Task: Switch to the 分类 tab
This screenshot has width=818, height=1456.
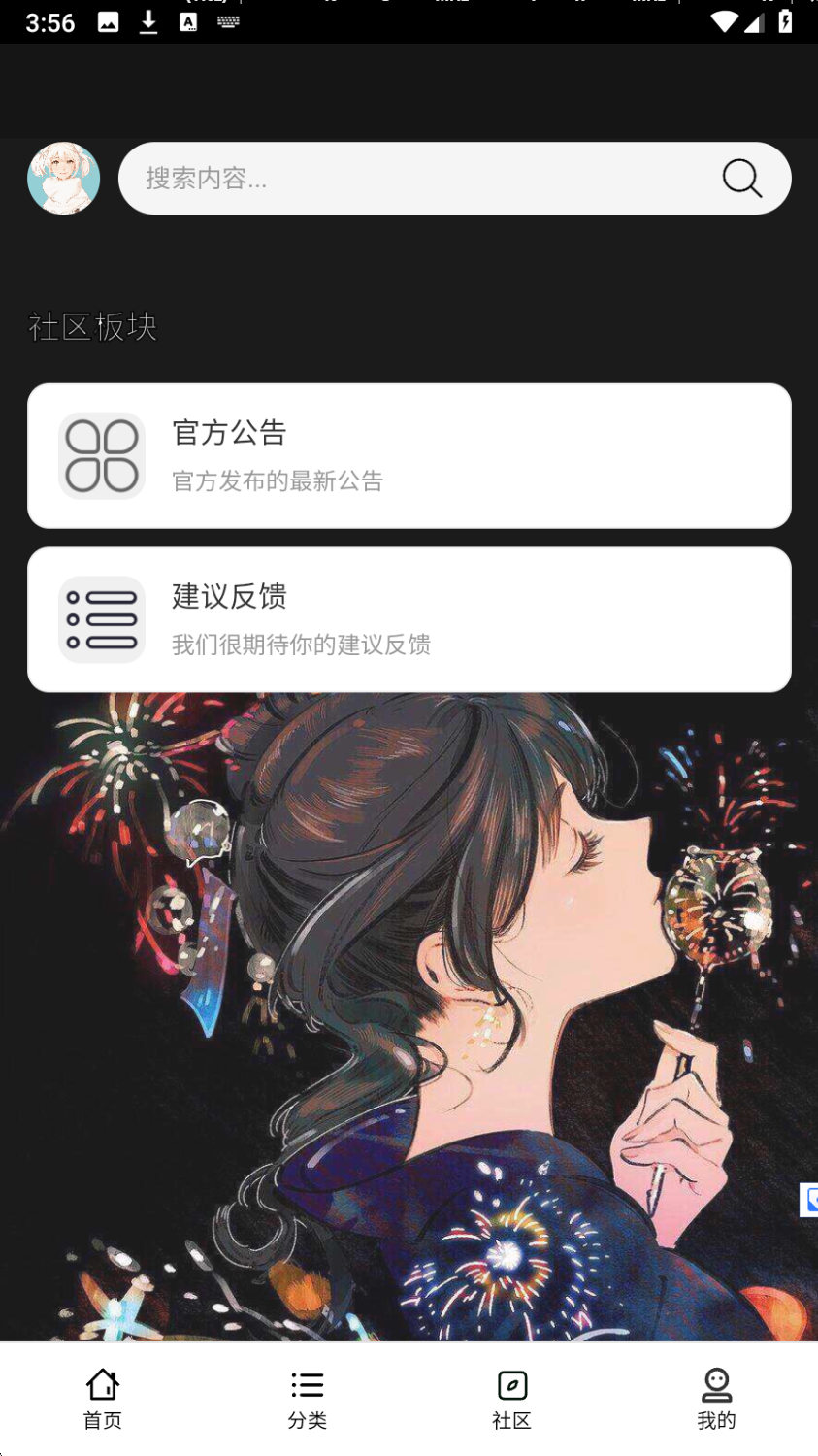Action: coord(307,1399)
